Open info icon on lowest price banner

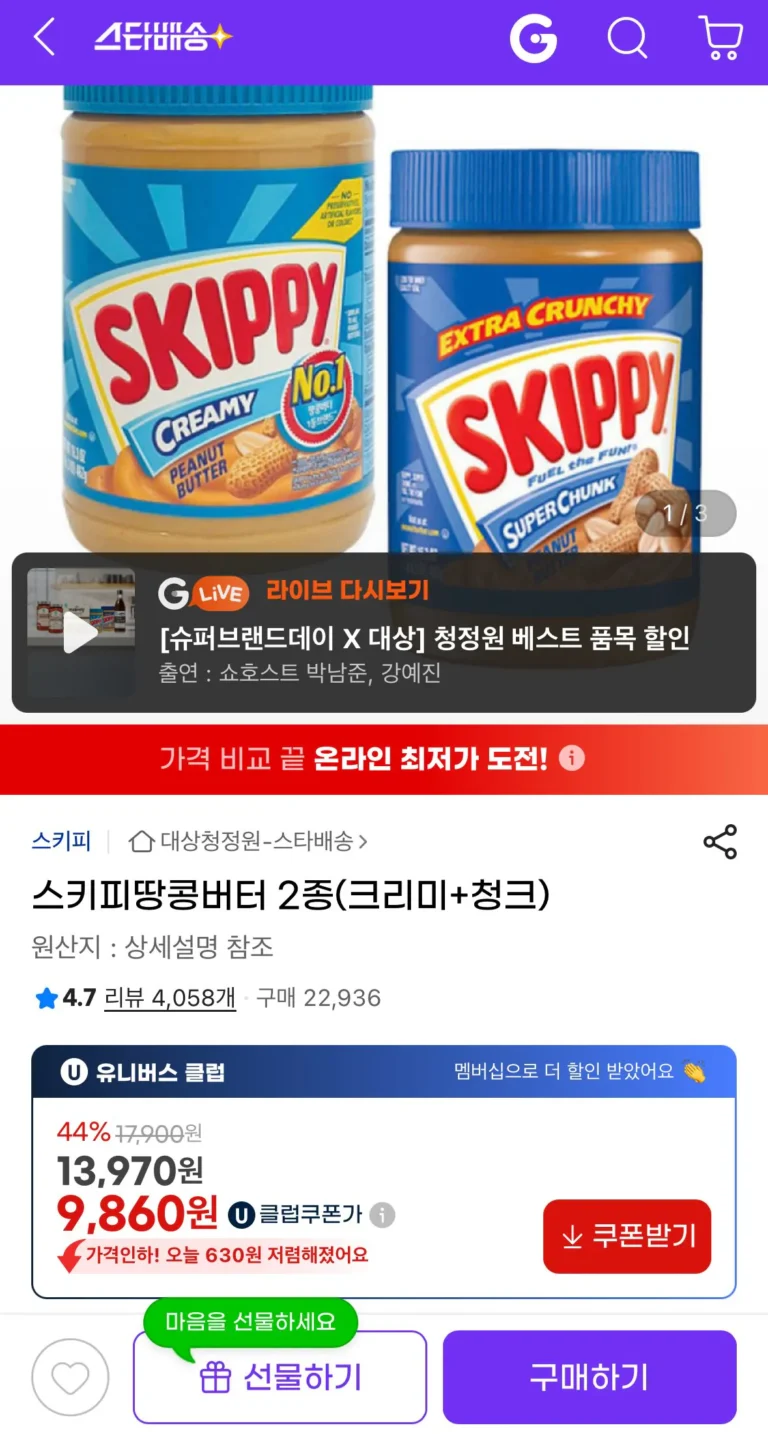571,758
